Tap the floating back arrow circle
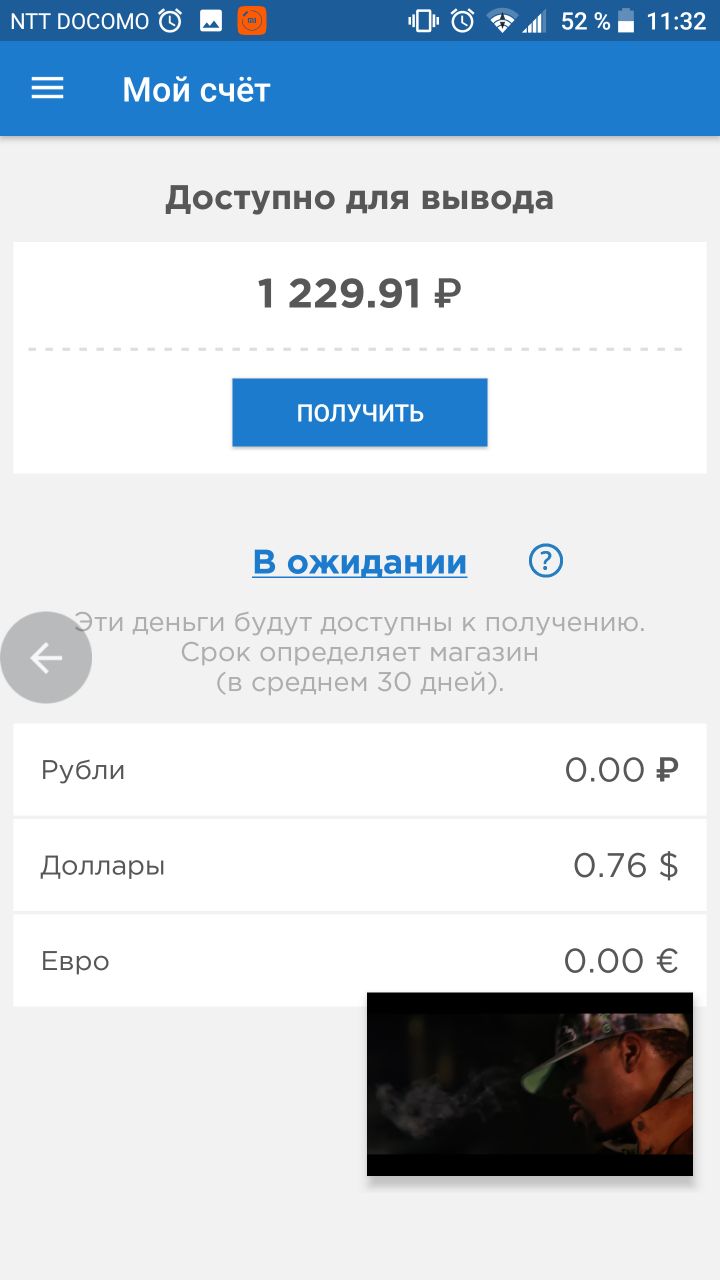The image size is (720, 1280). coord(46,657)
